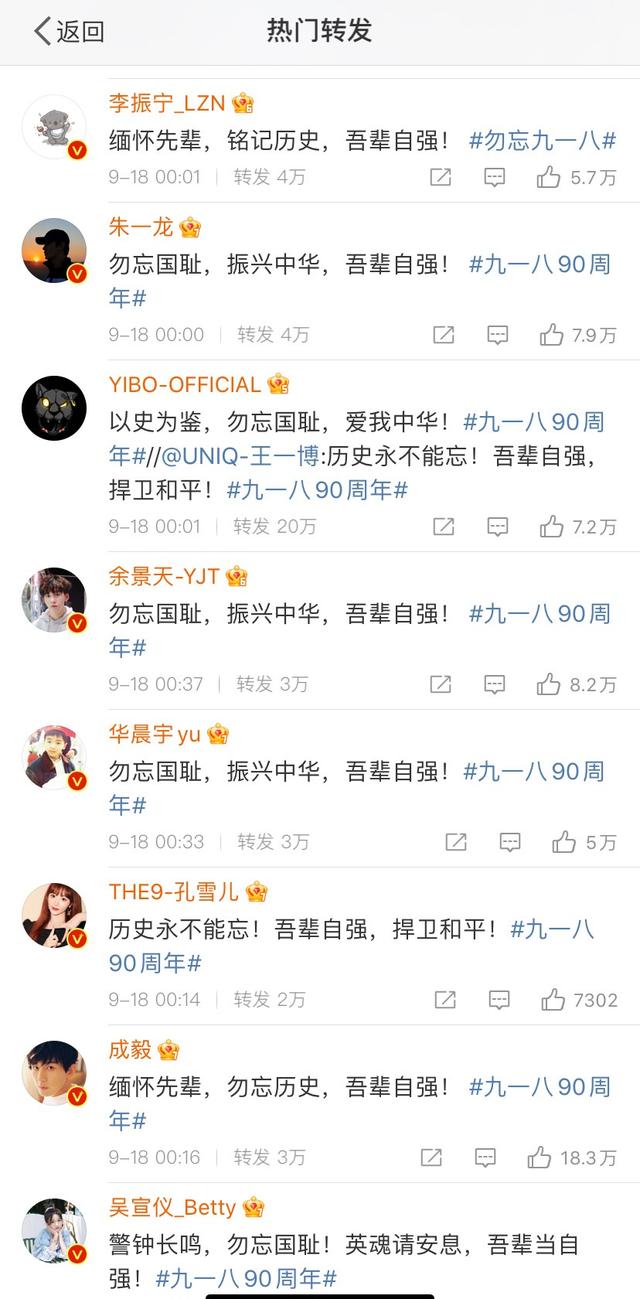Repost 余景天-YJT's post via share icon
Viewport: 640px width, 1299px height.
440,684
